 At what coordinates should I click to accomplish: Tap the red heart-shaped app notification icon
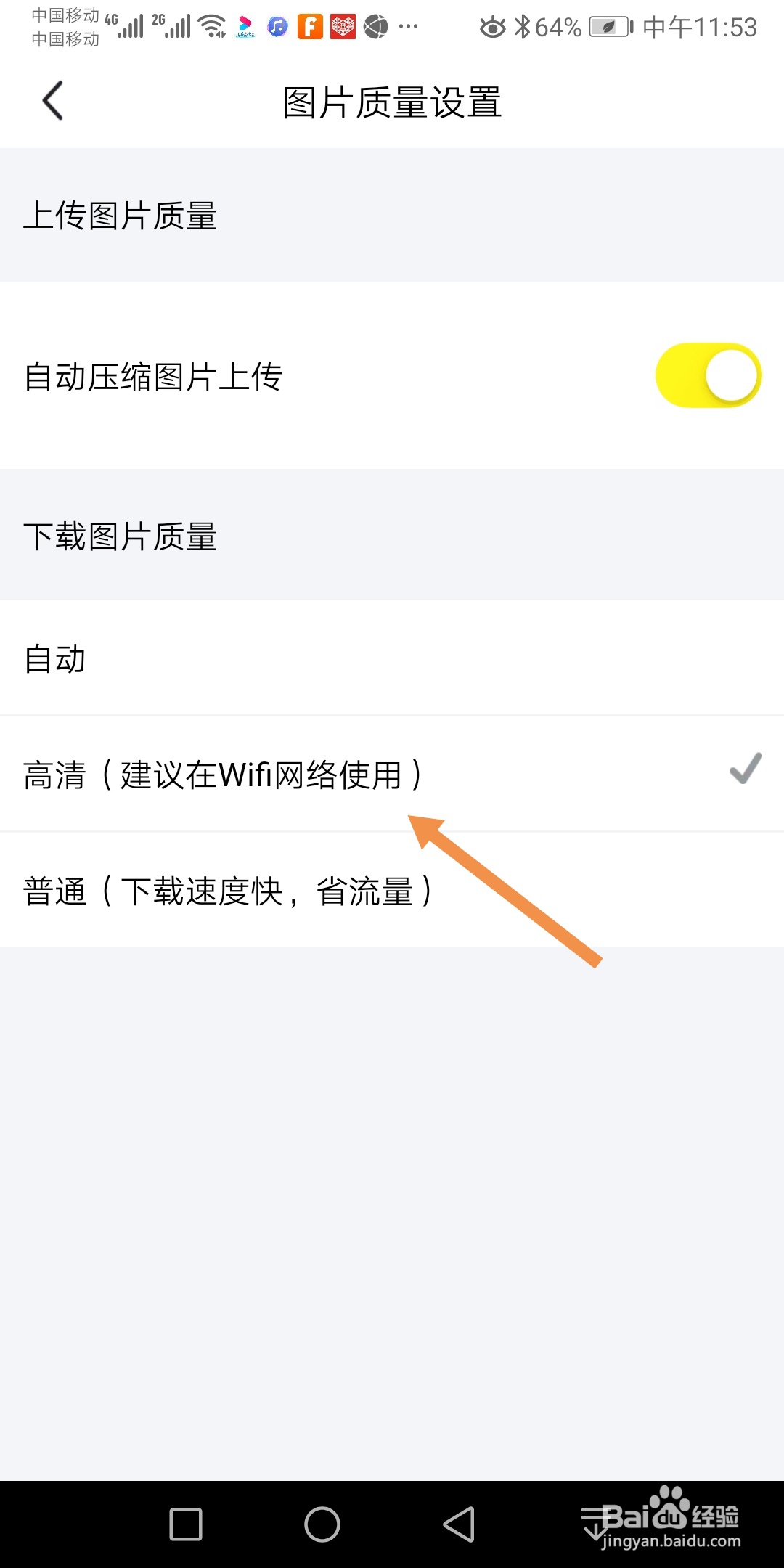pos(343,26)
